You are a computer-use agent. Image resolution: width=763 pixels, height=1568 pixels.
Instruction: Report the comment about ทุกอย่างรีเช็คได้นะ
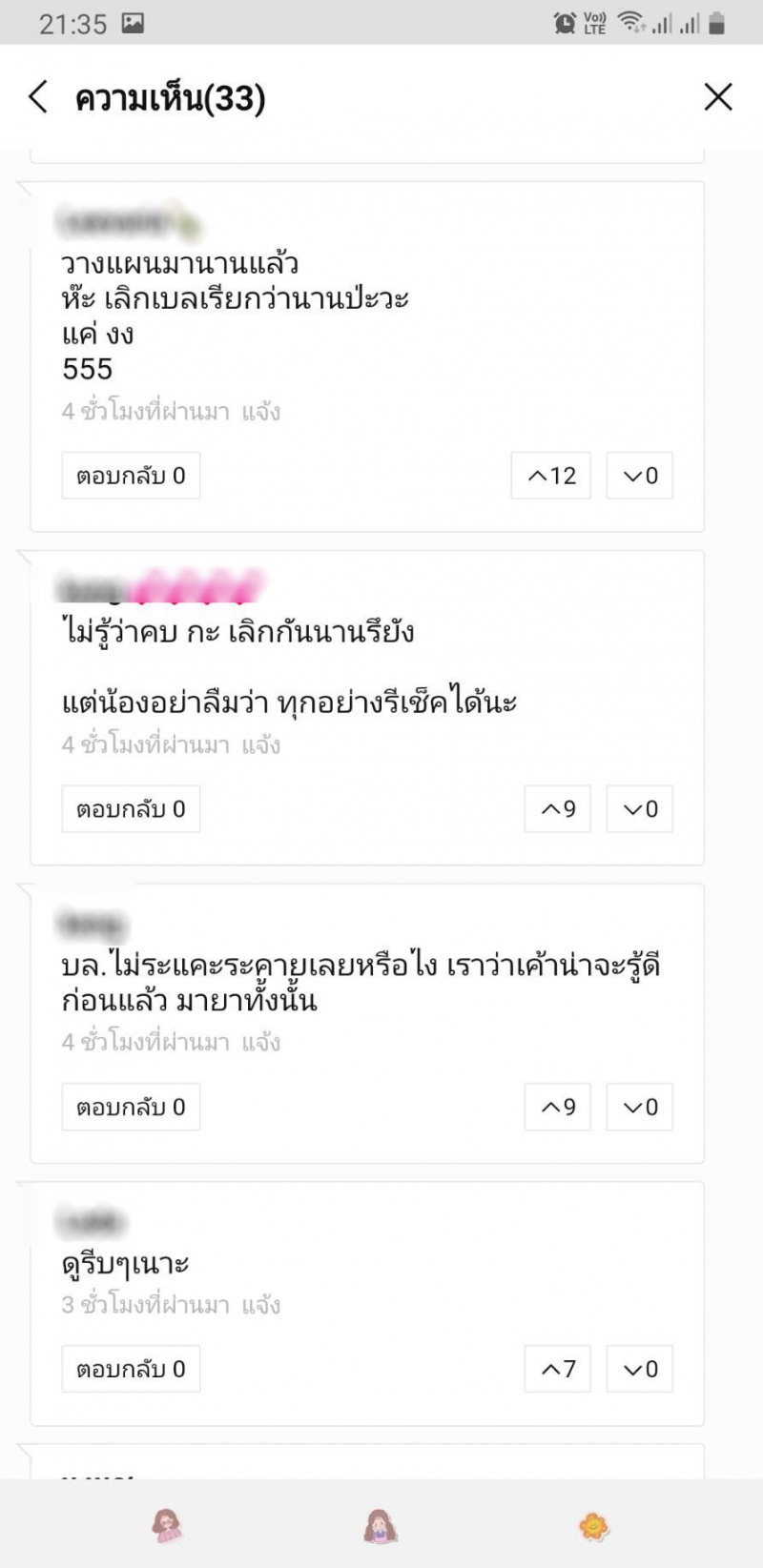260,744
